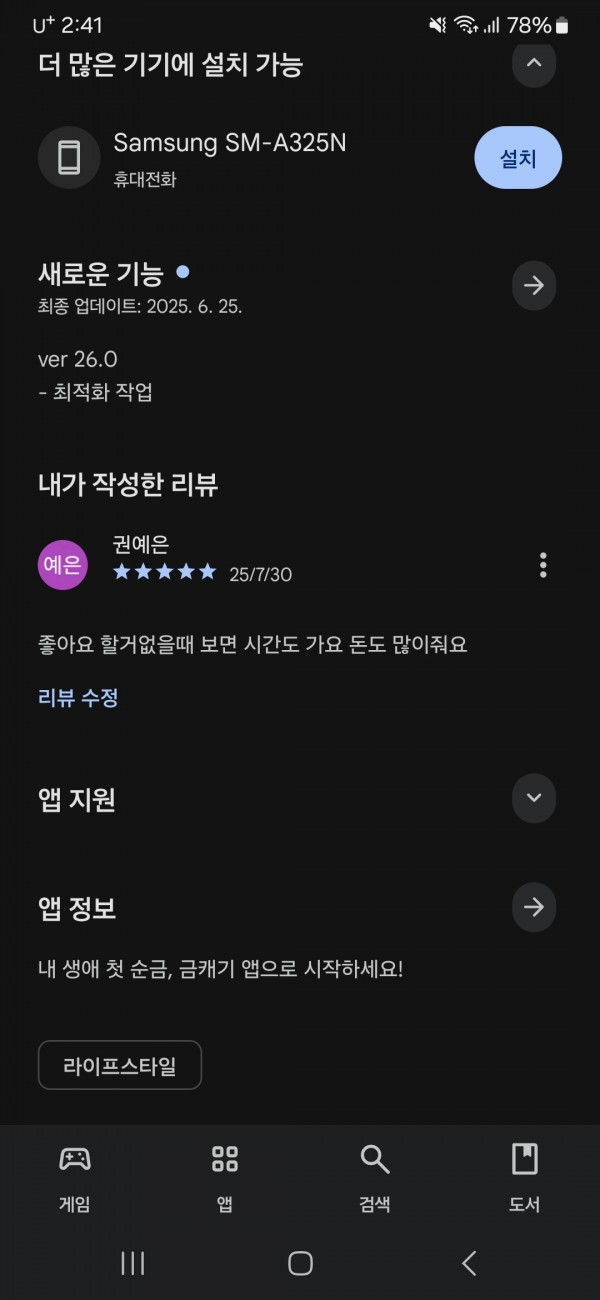Open overflow menu on my review

coord(543,565)
